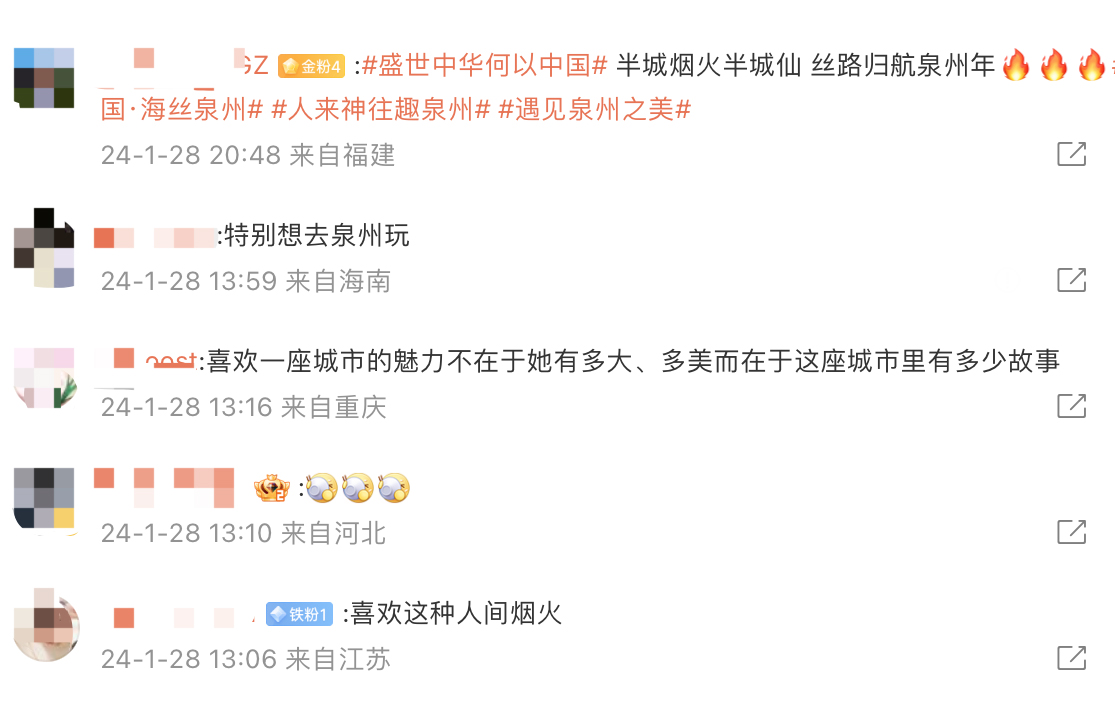Image resolution: width=1115 pixels, height=704 pixels.
Task: Open hashtag #盛世中华何以中国#
Action: click(x=484, y=67)
